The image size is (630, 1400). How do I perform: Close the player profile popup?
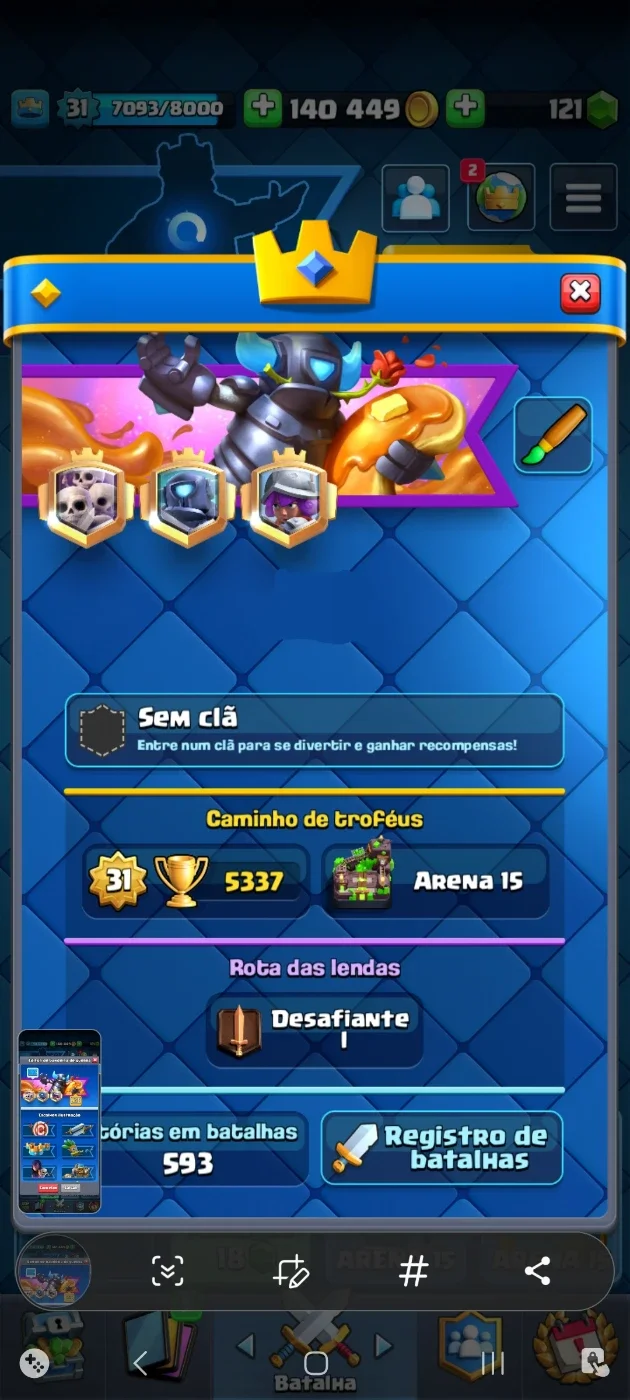coord(580,293)
